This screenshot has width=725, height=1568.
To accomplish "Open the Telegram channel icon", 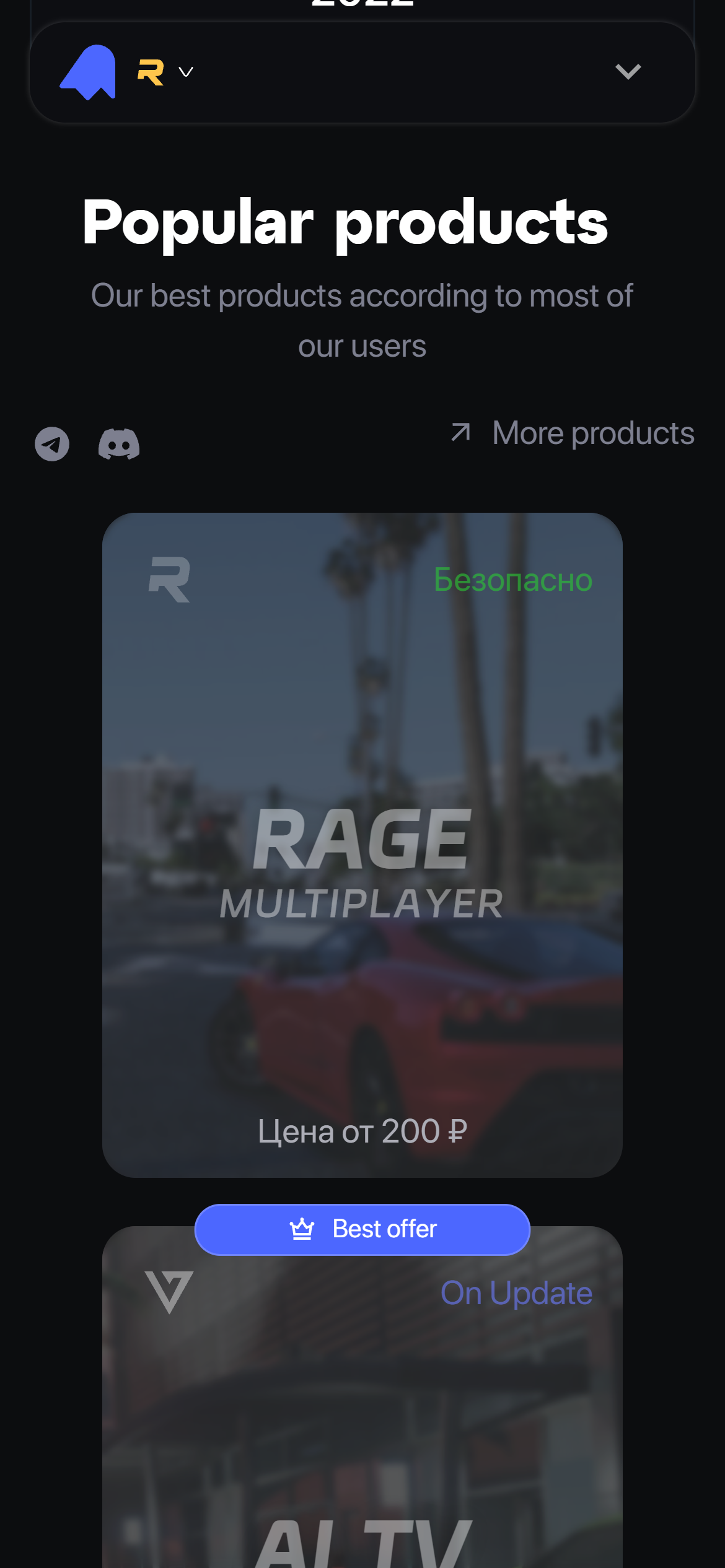I will [52, 444].
